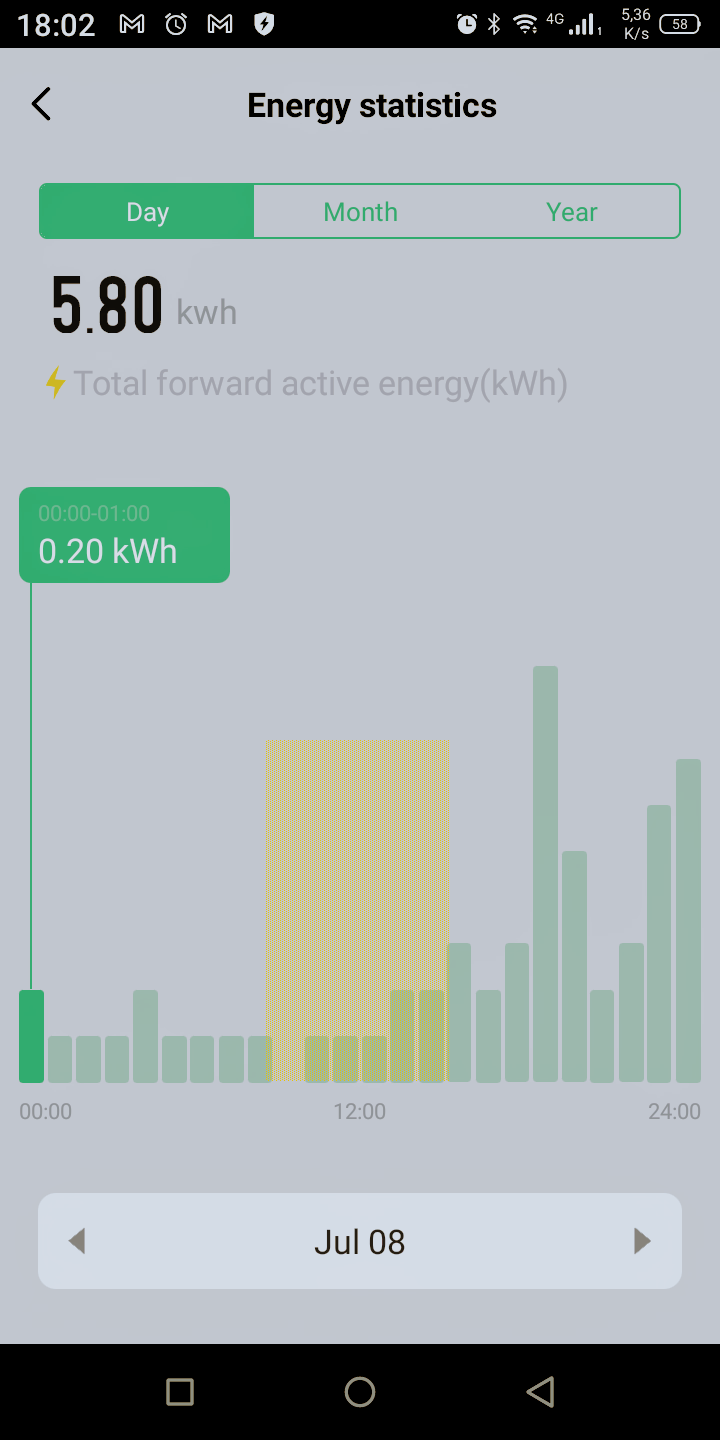The image size is (720, 1440).
Task: Tap the Wi-Fi icon in the status bar
Action: pyautogui.click(x=527, y=24)
